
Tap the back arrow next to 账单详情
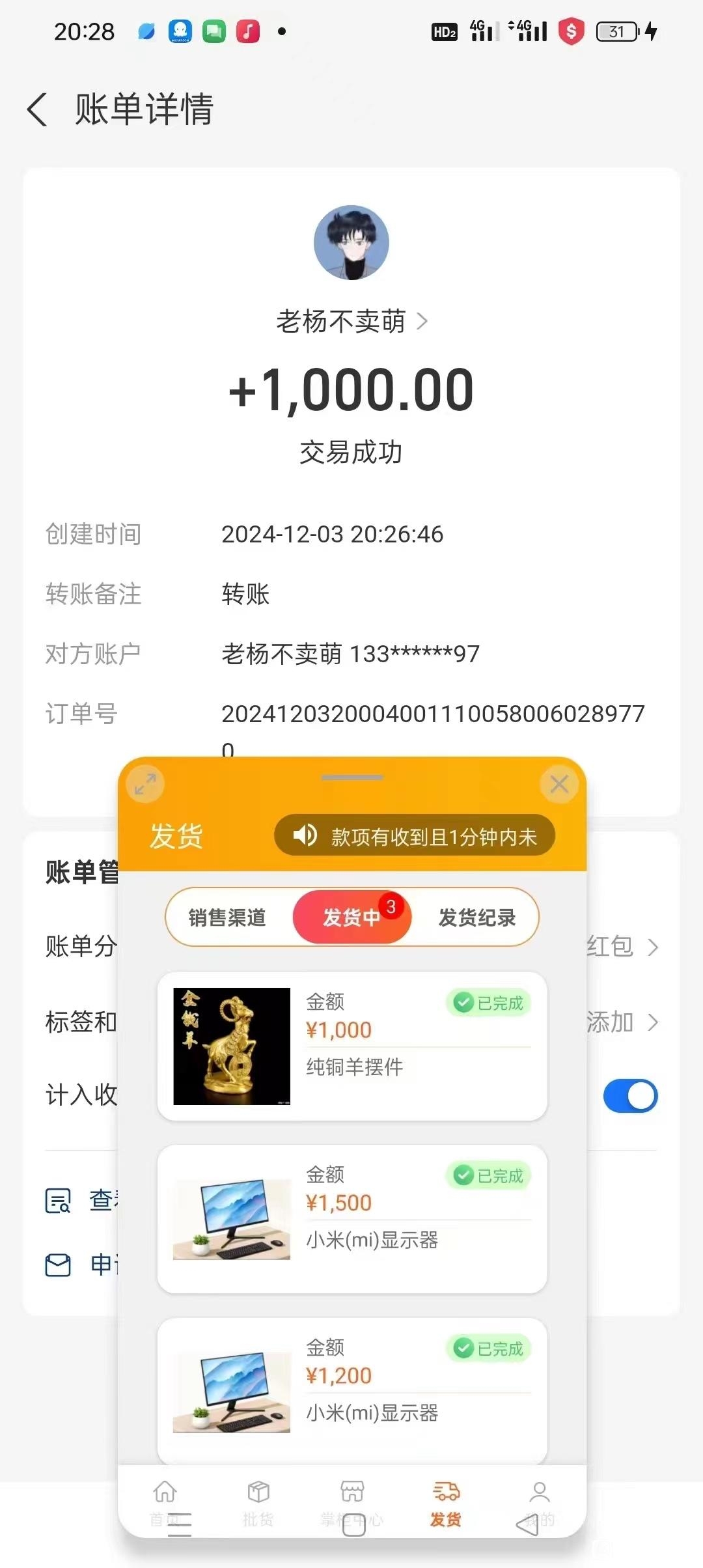click(x=38, y=111)
